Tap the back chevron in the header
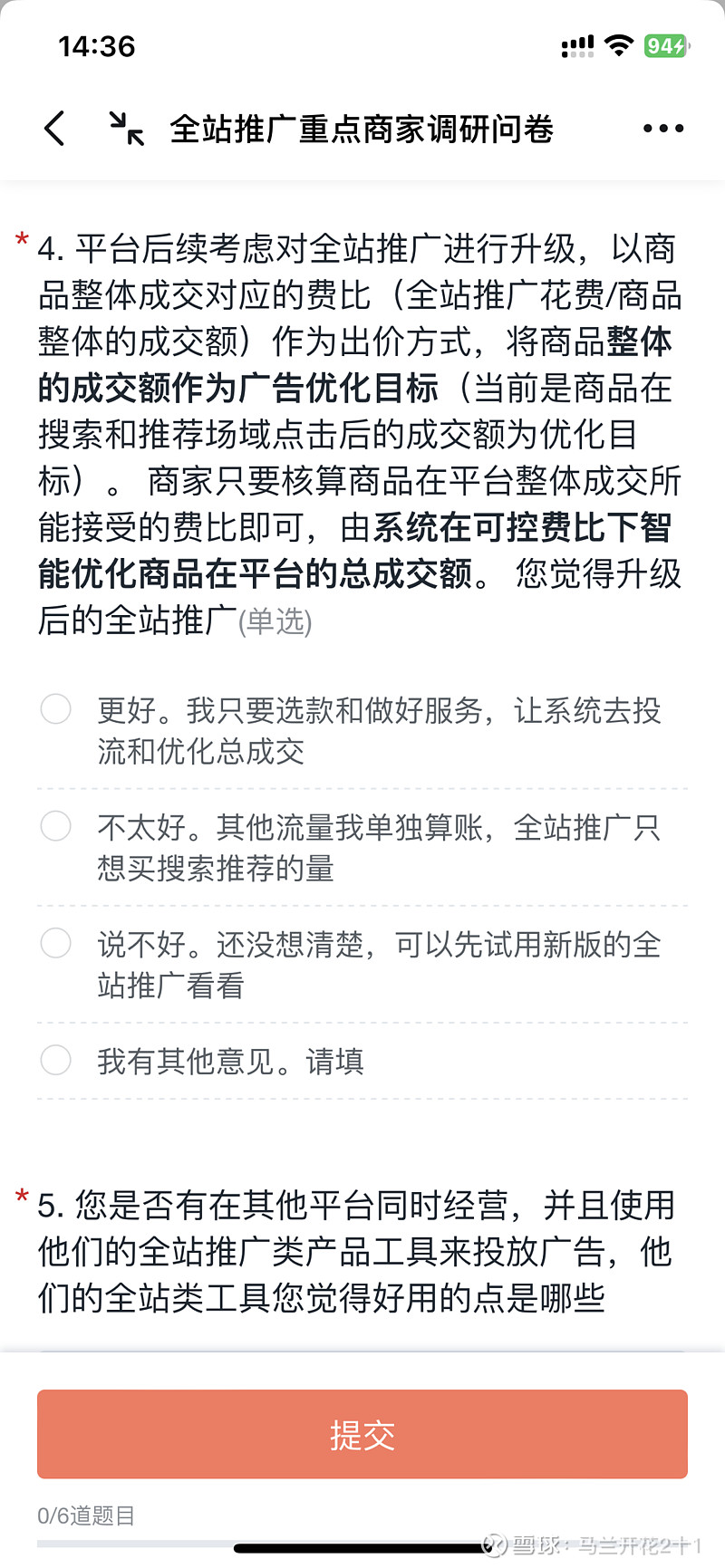Screen dimensions: 725x1568 coord(54,128)
